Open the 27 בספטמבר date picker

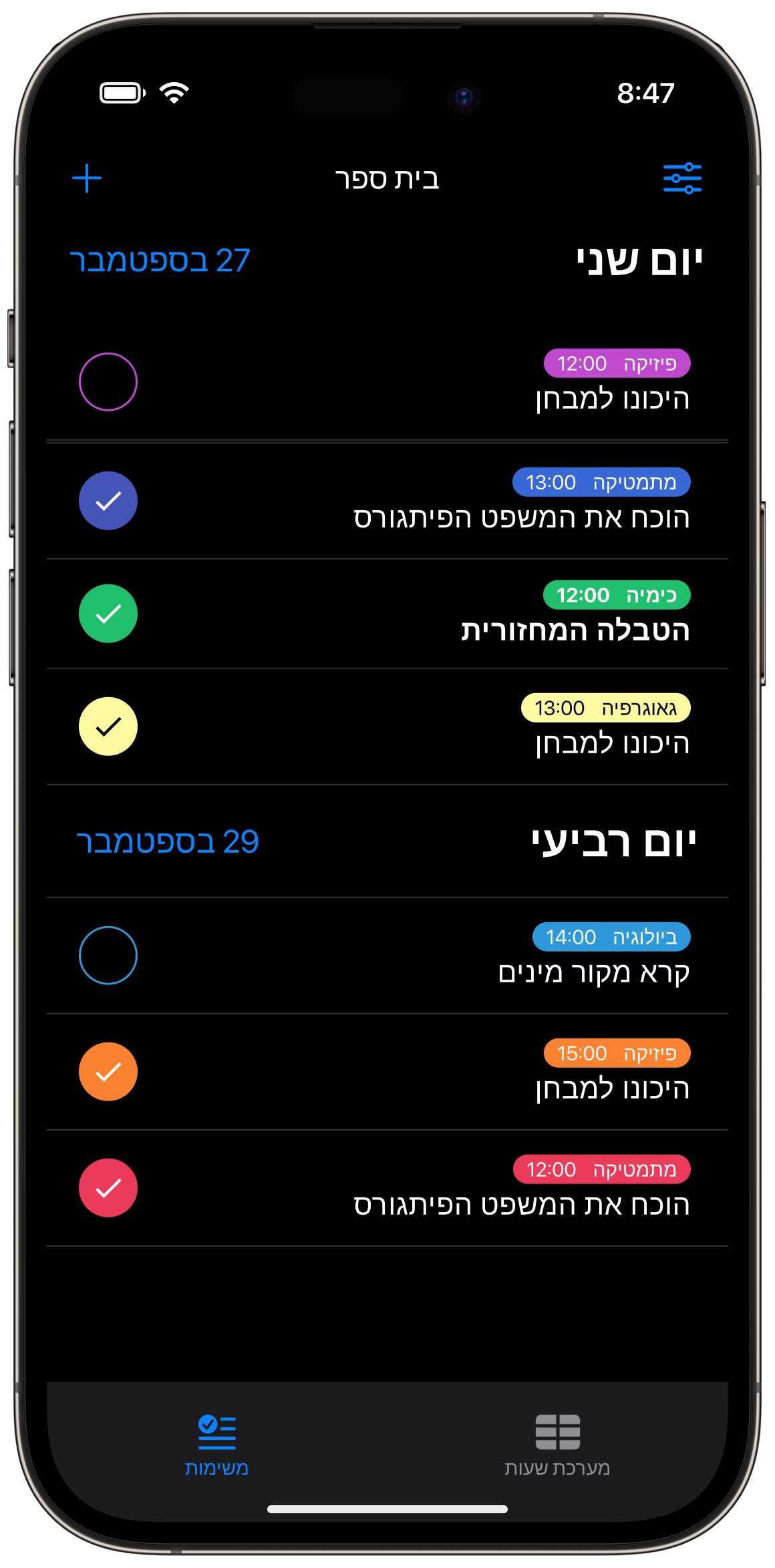pyautogui.click(x=159, y=260)
